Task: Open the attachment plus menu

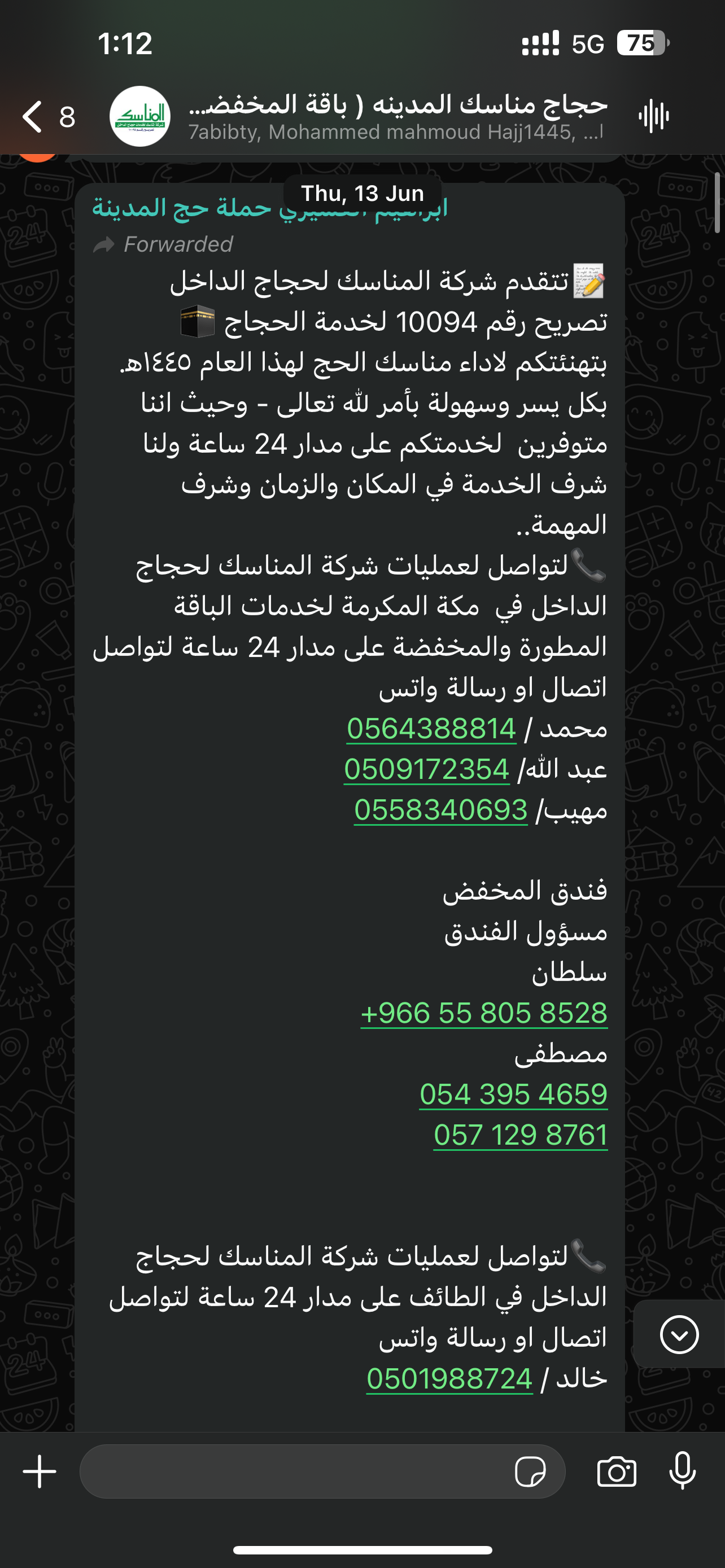Action: click(x=40, y=1471)
